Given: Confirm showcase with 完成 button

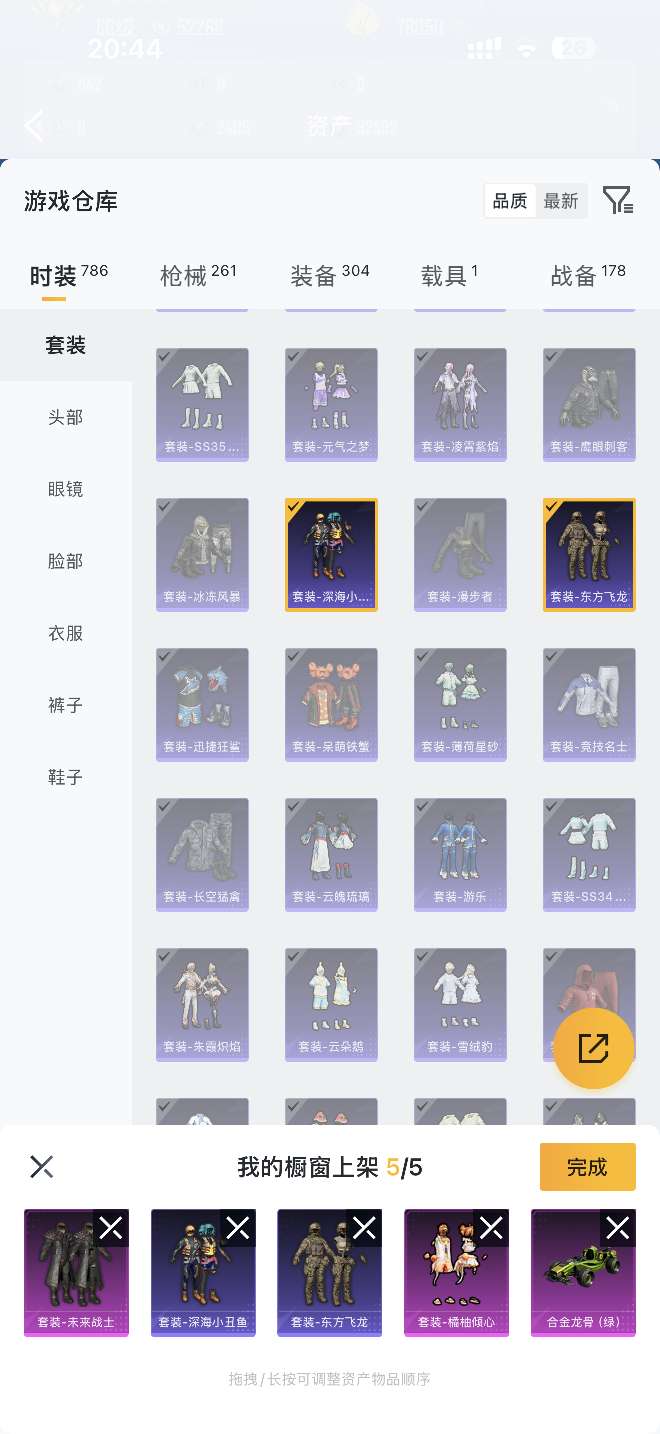Looking at the screenshot, I should 587,1167.
